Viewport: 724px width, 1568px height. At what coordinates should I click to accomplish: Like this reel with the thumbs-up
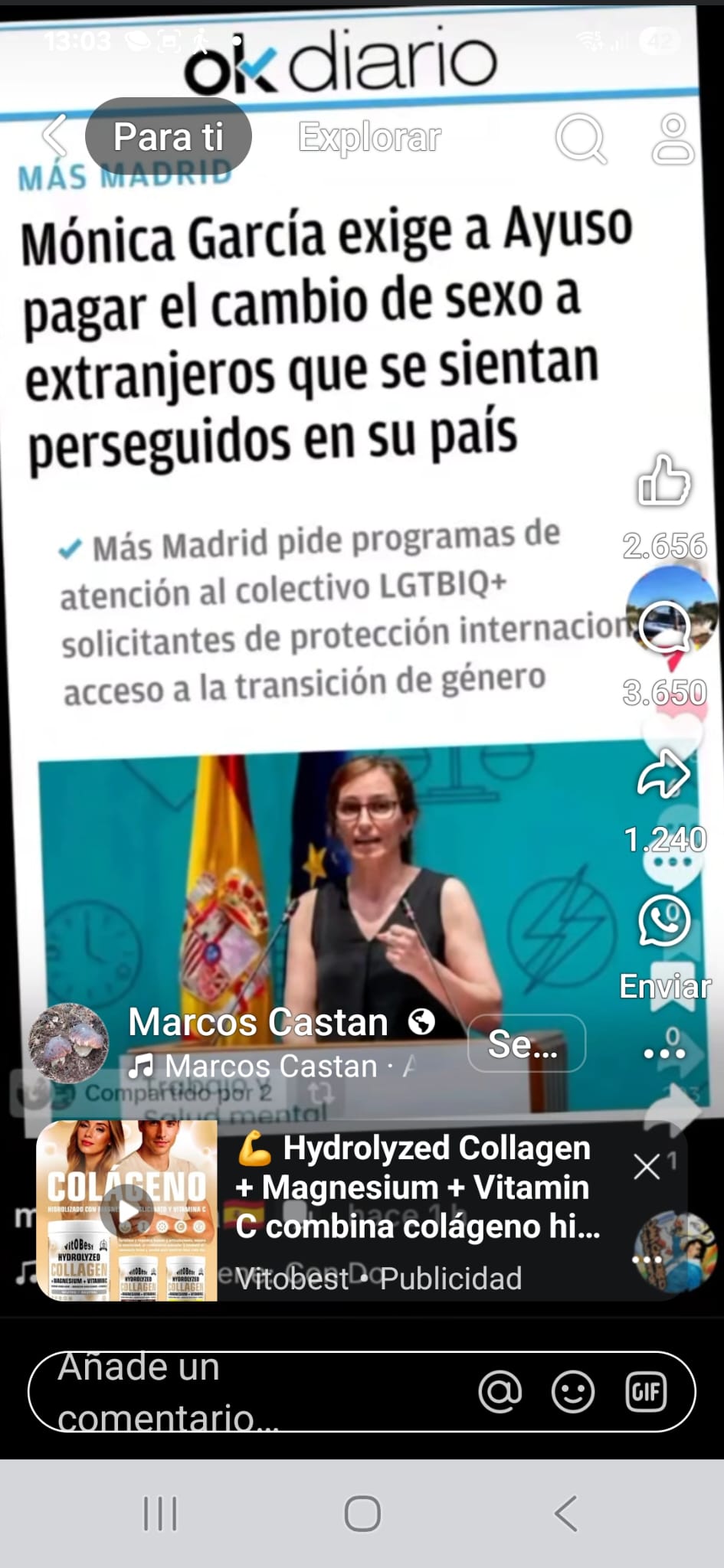[663, 481]
